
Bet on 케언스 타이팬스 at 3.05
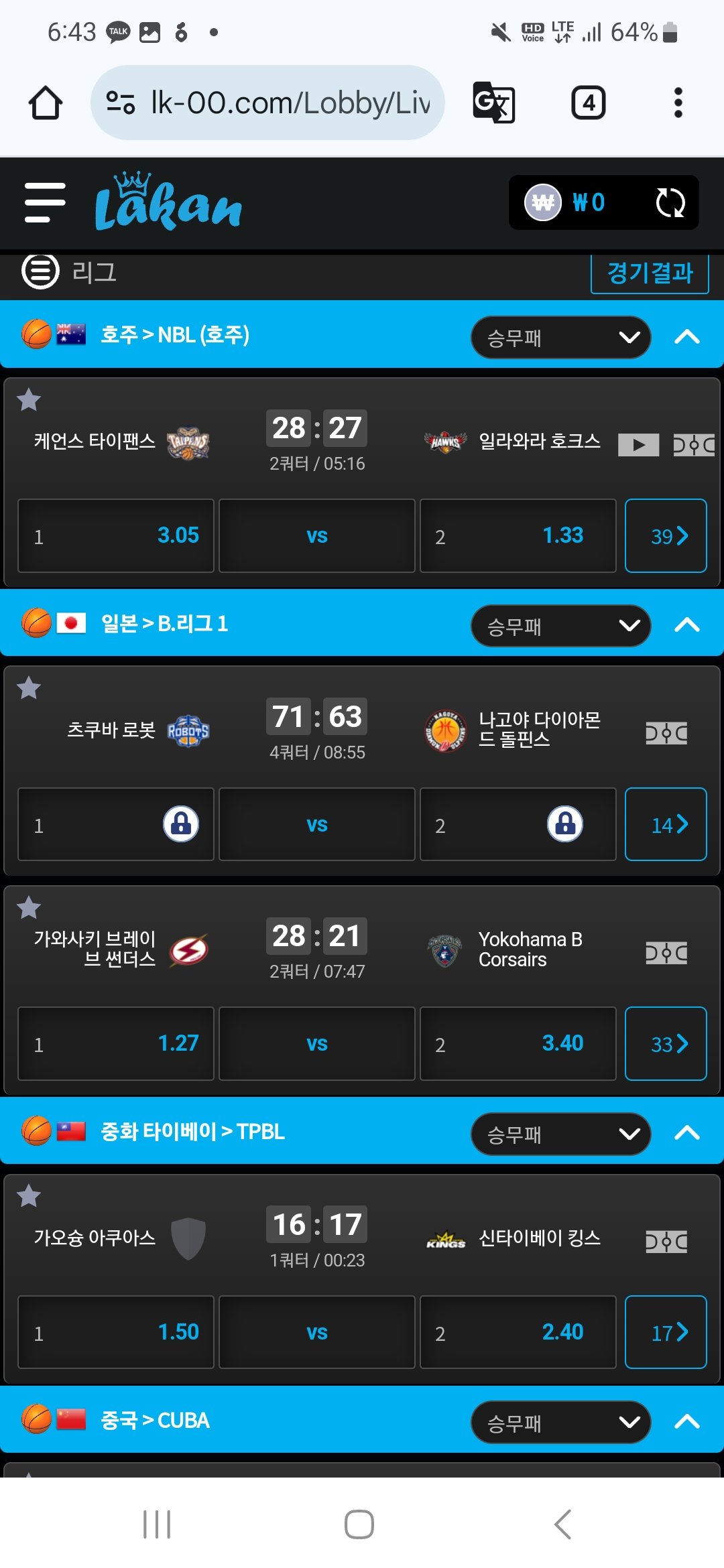116,535
